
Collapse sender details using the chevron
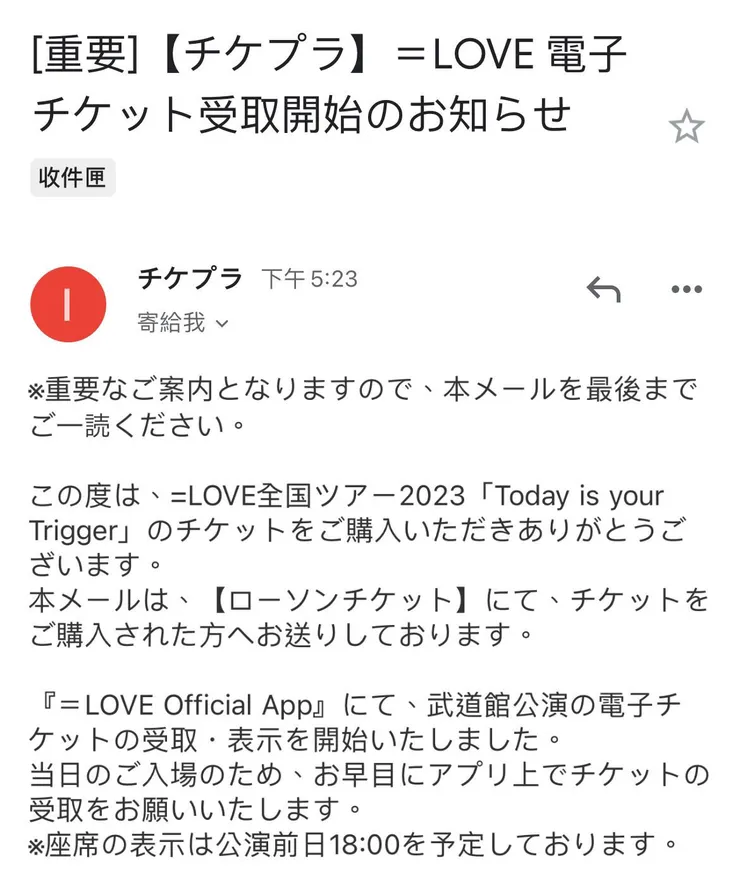coord(222,323)
